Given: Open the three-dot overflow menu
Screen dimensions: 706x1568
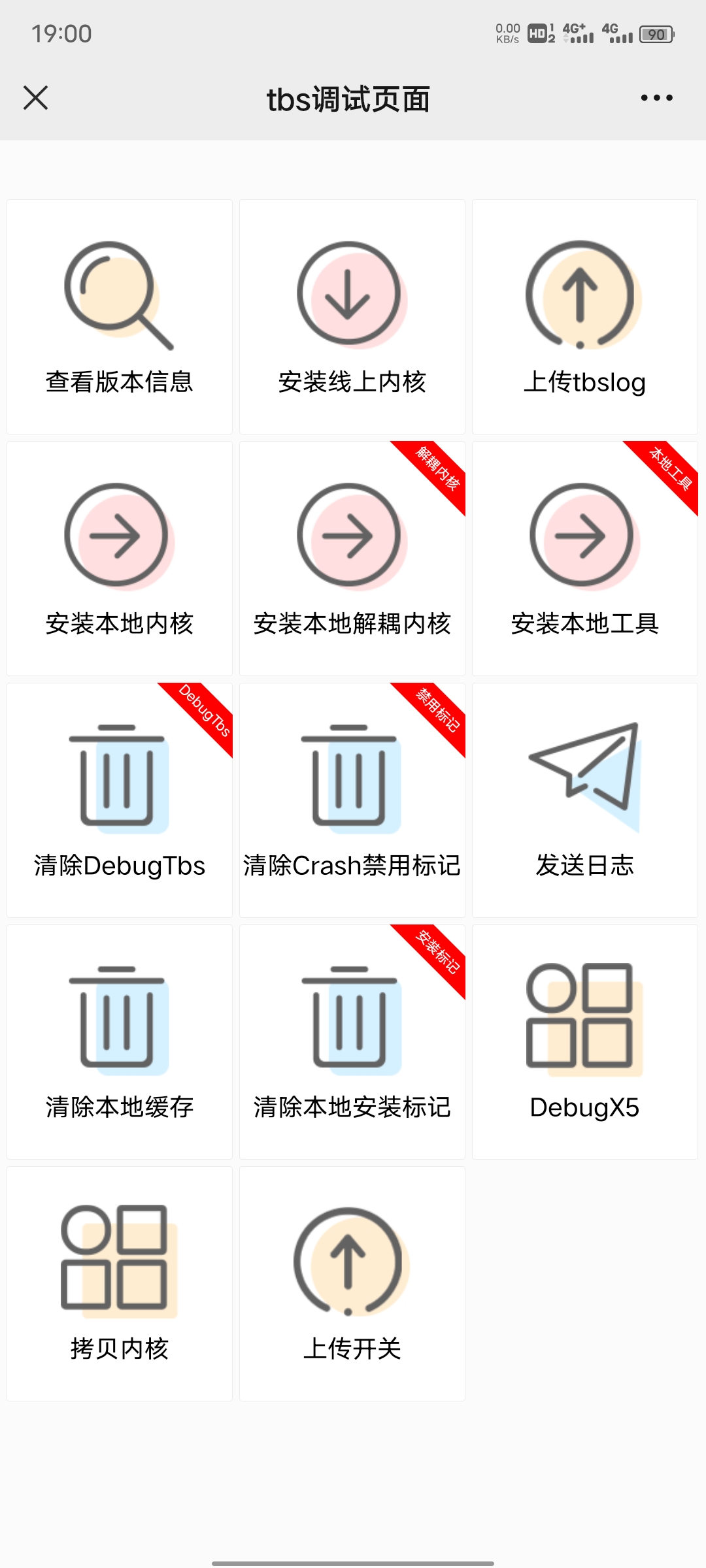Looking at the screenshot, I should click(x=656, y=98).
